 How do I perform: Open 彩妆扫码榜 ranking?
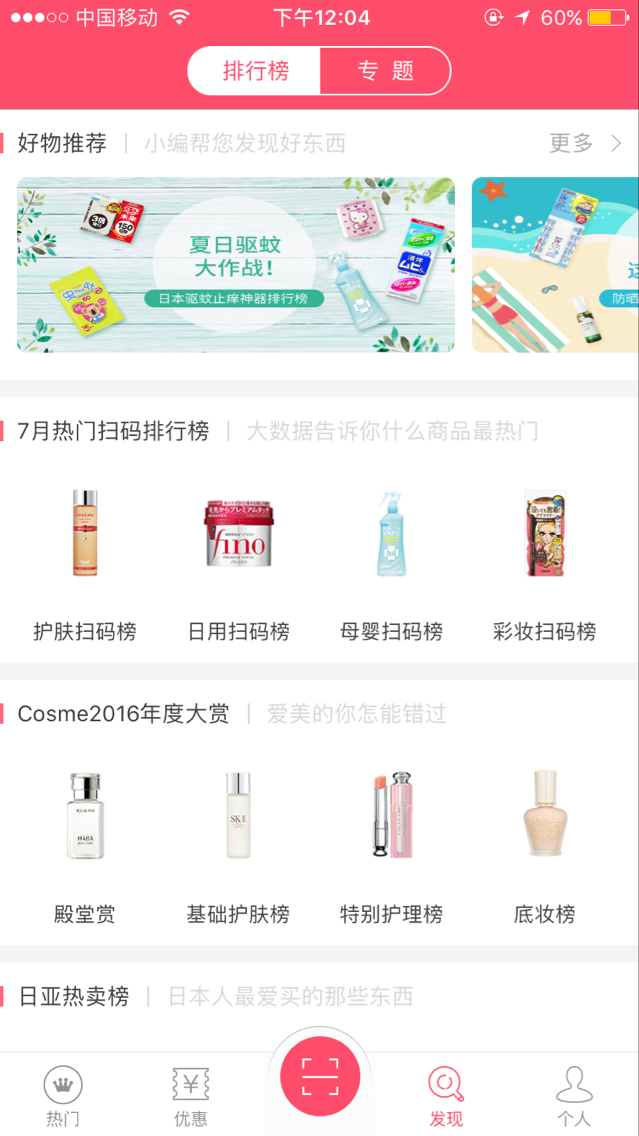(x=545, y=563)
